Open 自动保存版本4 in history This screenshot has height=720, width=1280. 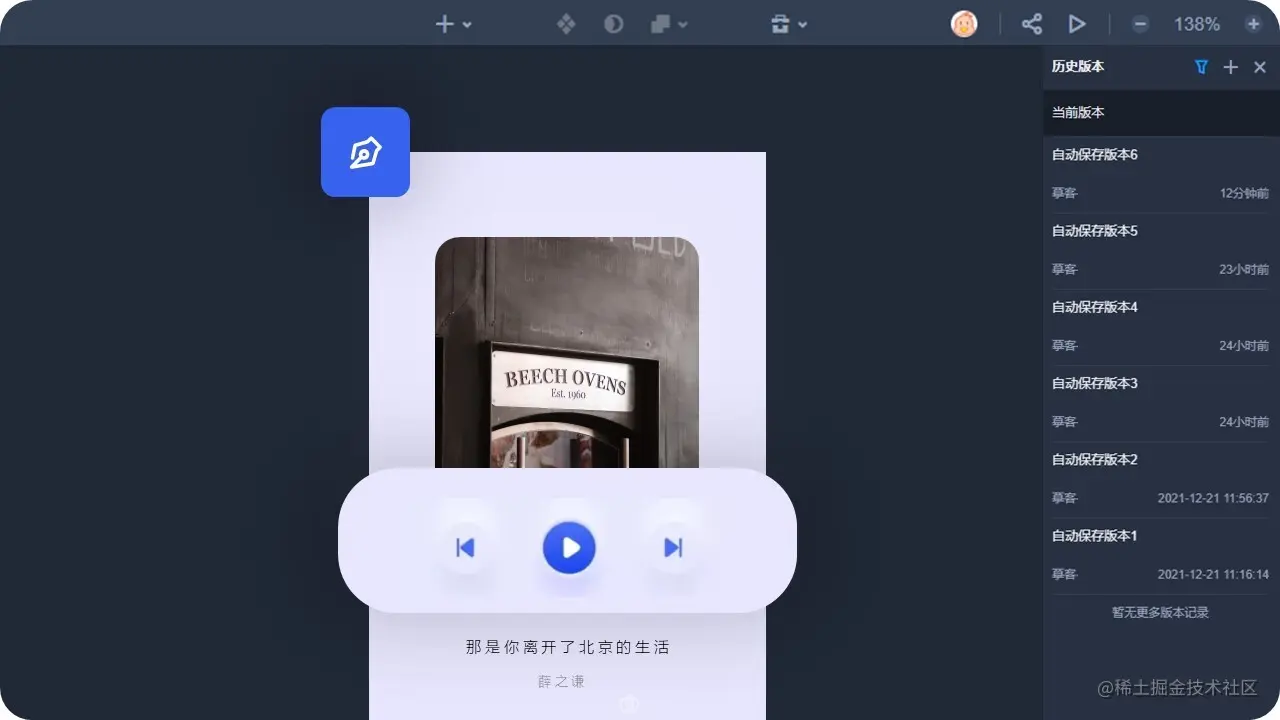click(x=1160, y=326)
